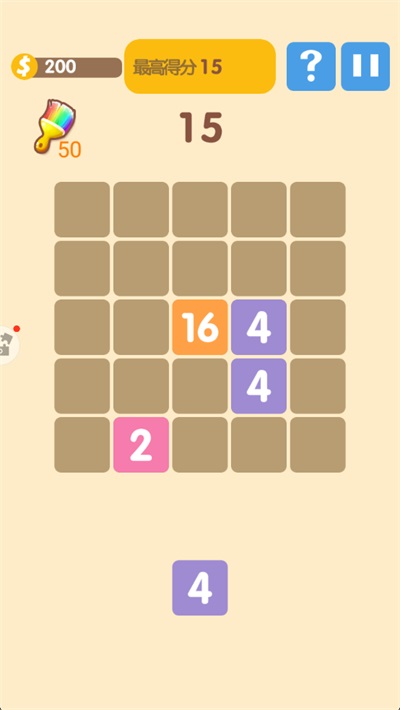Tap the pink 2 tile
Image resolution: width=400 pixels, height=710 pixels.
coord(141,445)
